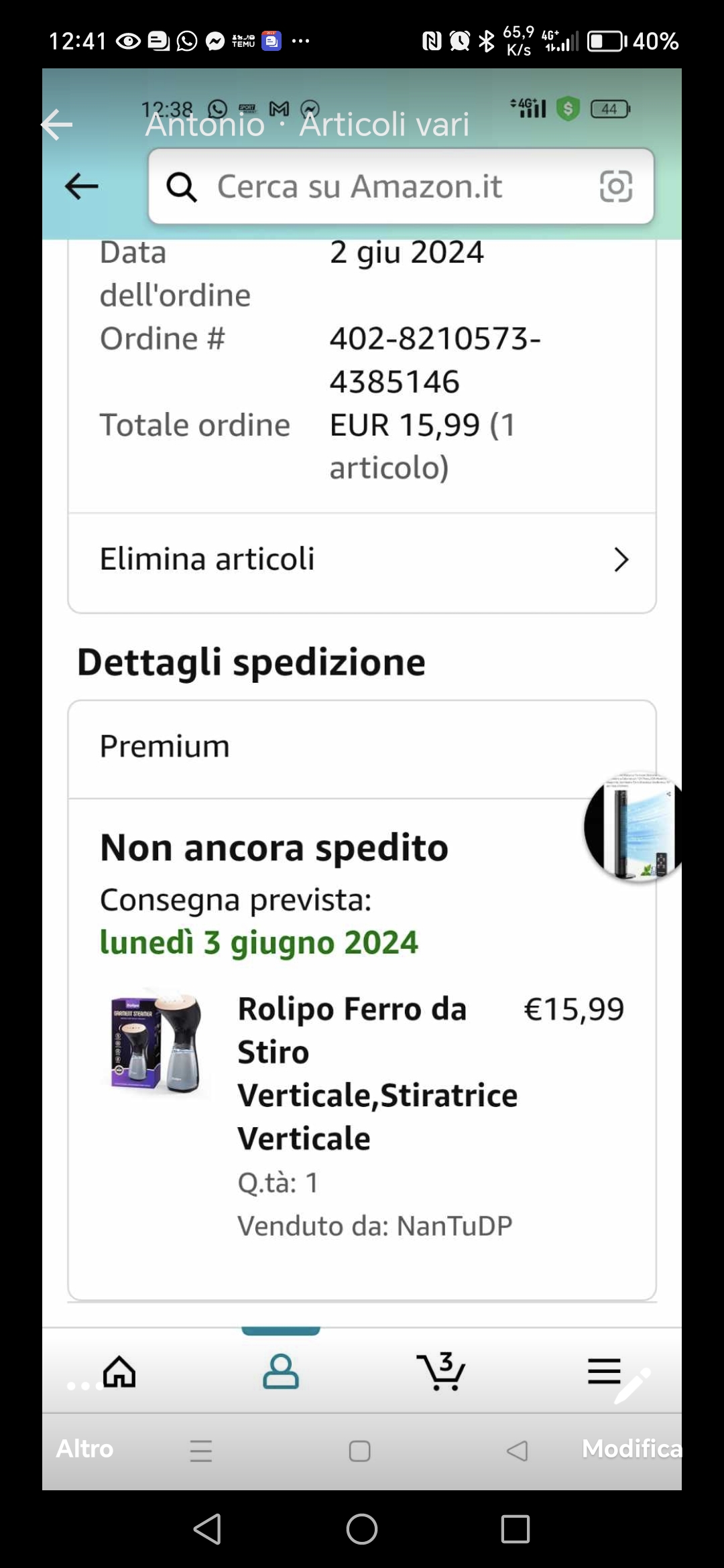Screen dimensions: 724x1568
Task: Open the Altro options
Action: 84,1449
